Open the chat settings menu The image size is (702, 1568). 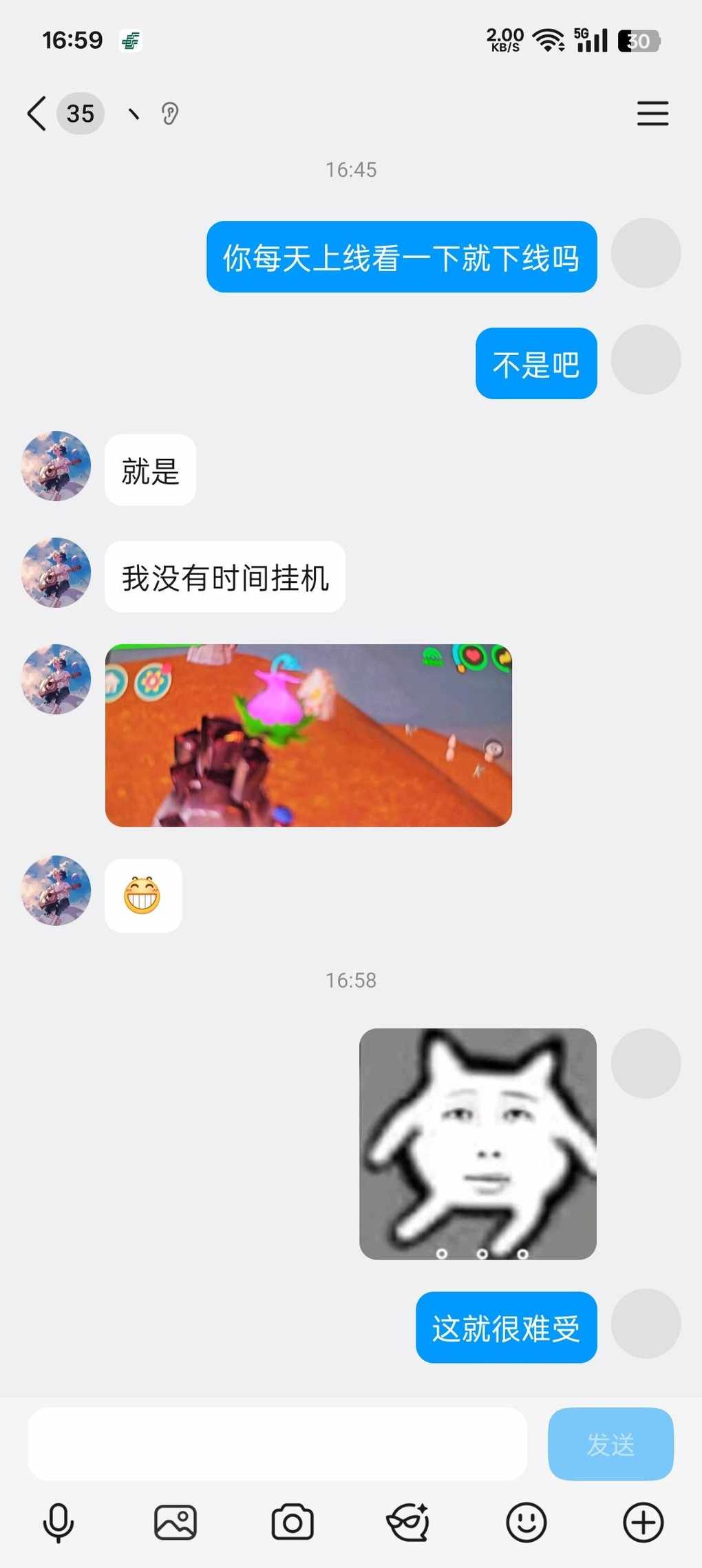point(652,114)
